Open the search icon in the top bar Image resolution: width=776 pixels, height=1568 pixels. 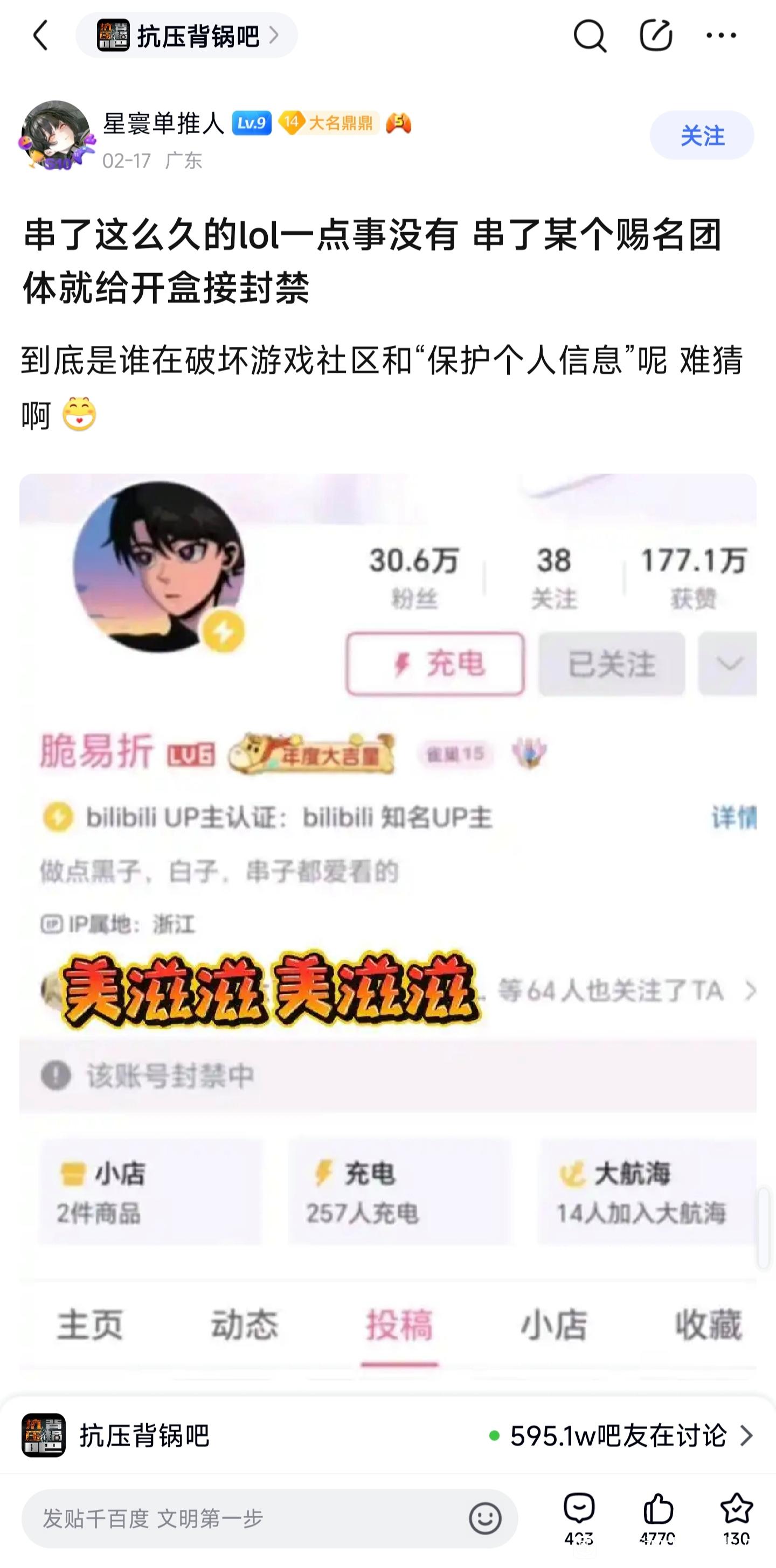[589, 36]
